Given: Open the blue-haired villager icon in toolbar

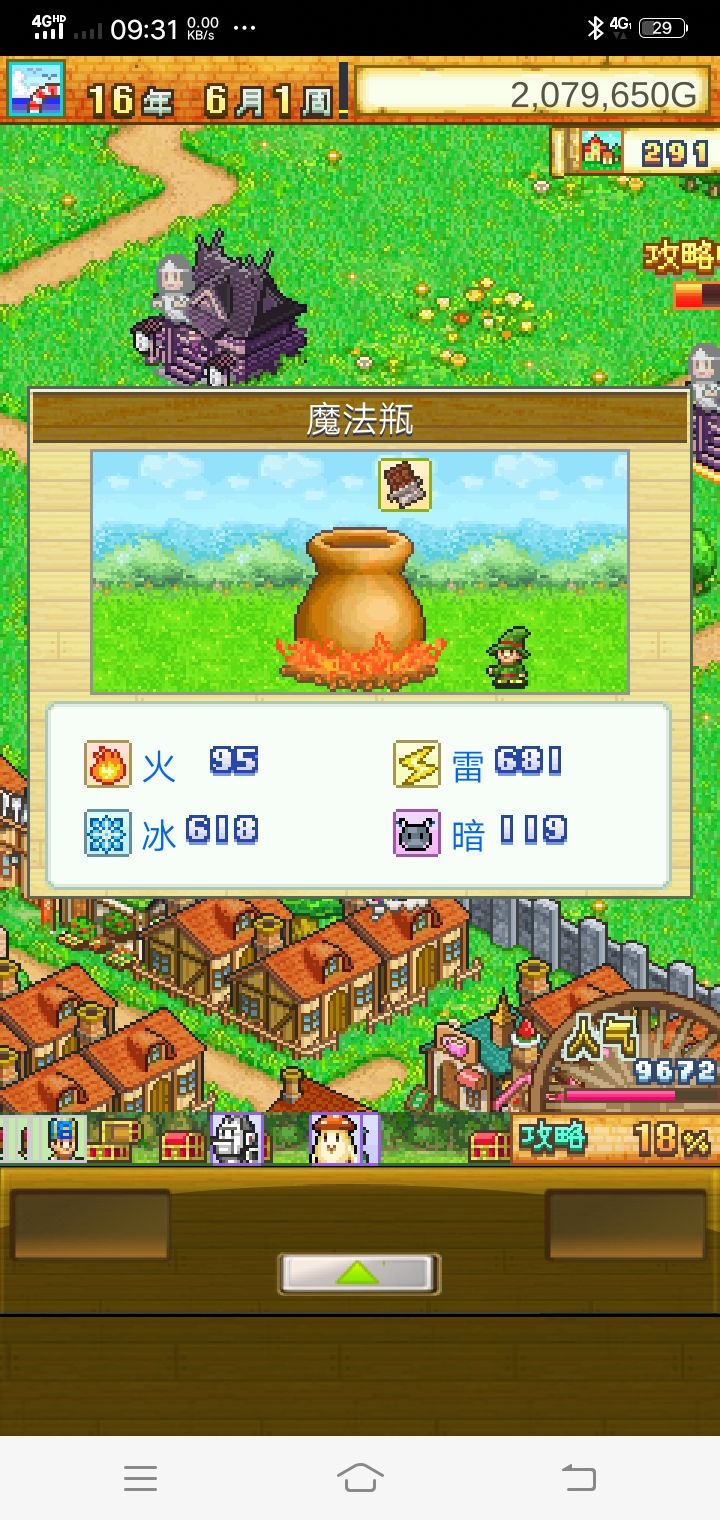Looking at the screenshot, I should click(60, 1135).
